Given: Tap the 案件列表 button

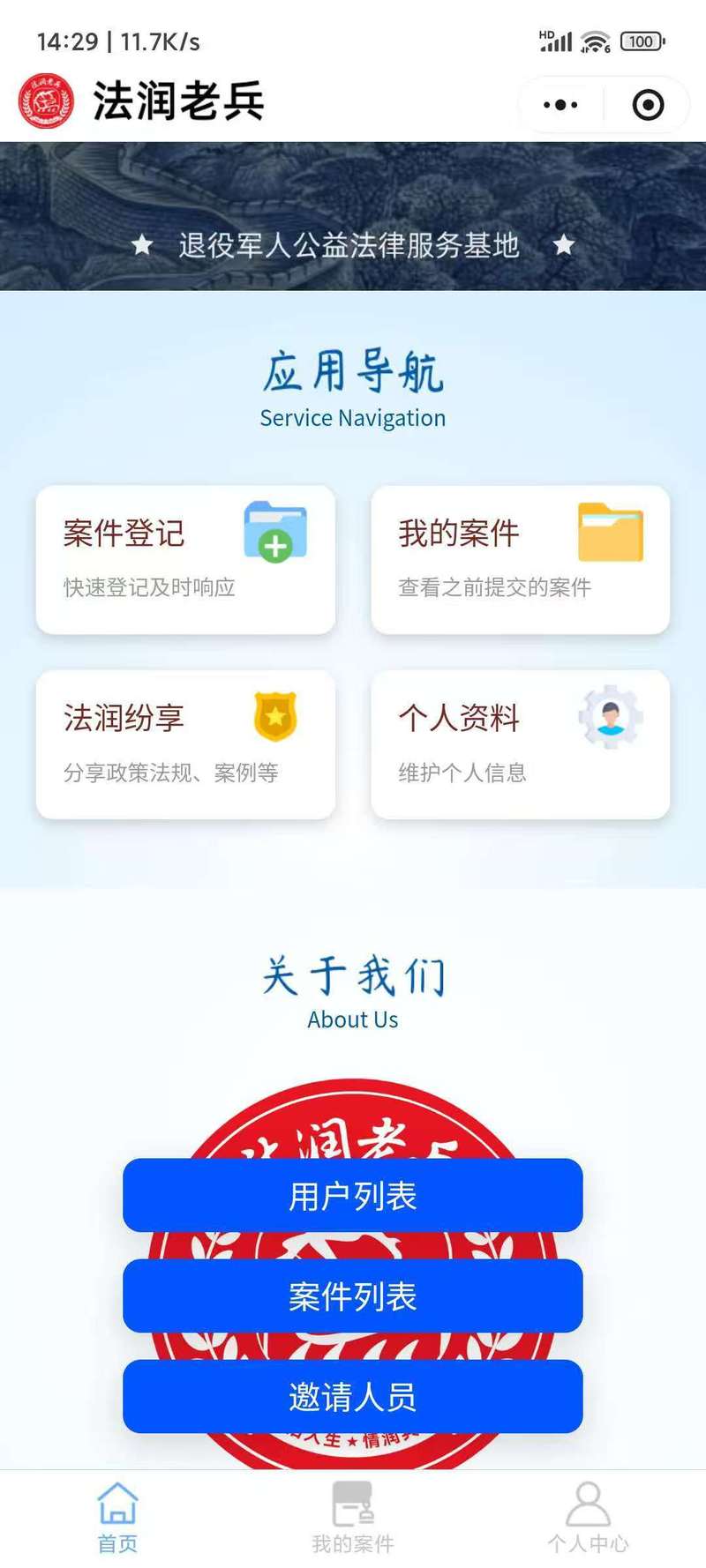Looking at the screenshot, I should (x=352, y=1296).
